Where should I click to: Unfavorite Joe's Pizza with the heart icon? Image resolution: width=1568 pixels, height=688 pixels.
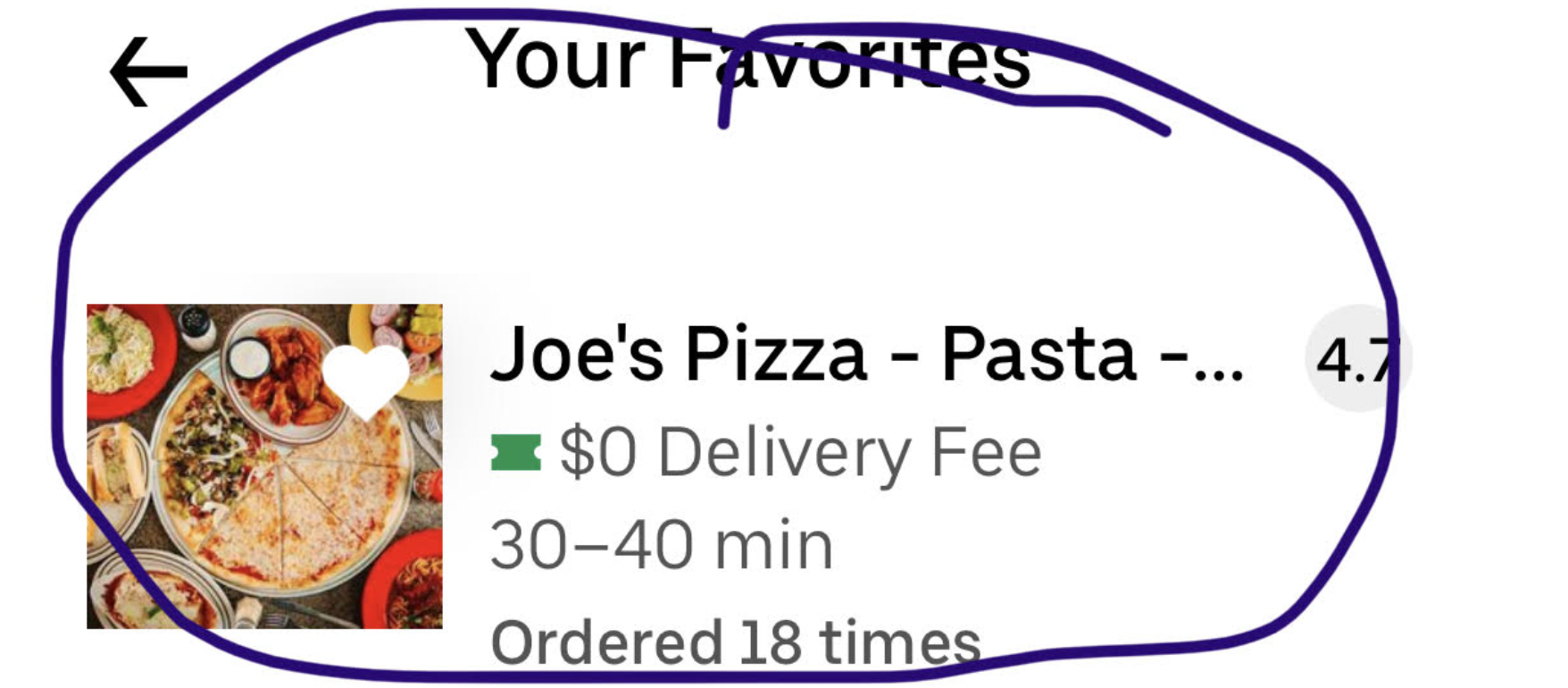[x=365, y=379]
